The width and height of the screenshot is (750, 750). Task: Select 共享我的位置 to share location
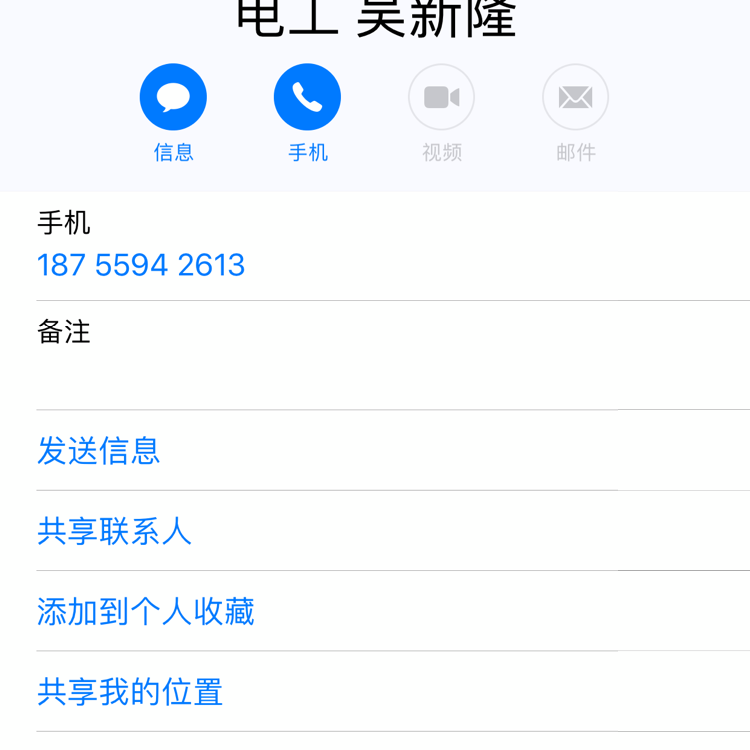(x=130, y=692)
